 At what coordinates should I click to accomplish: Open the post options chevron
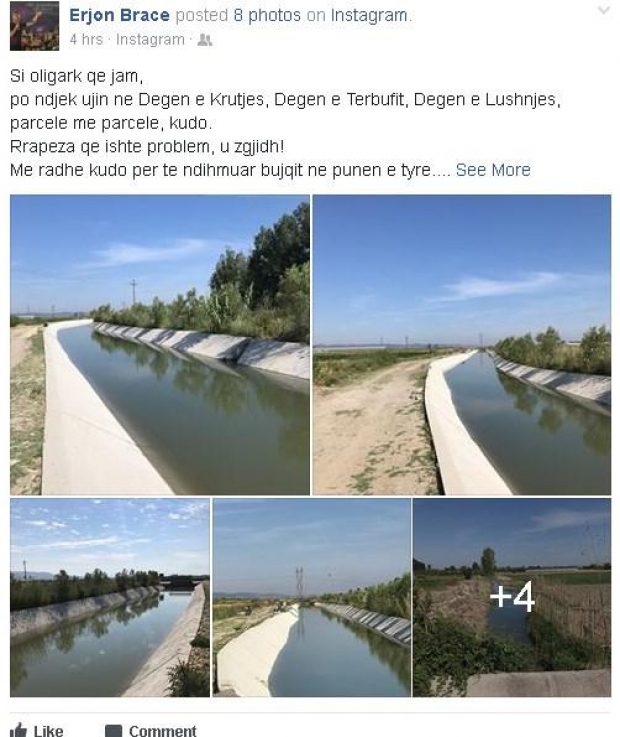[x=603, y=11]
